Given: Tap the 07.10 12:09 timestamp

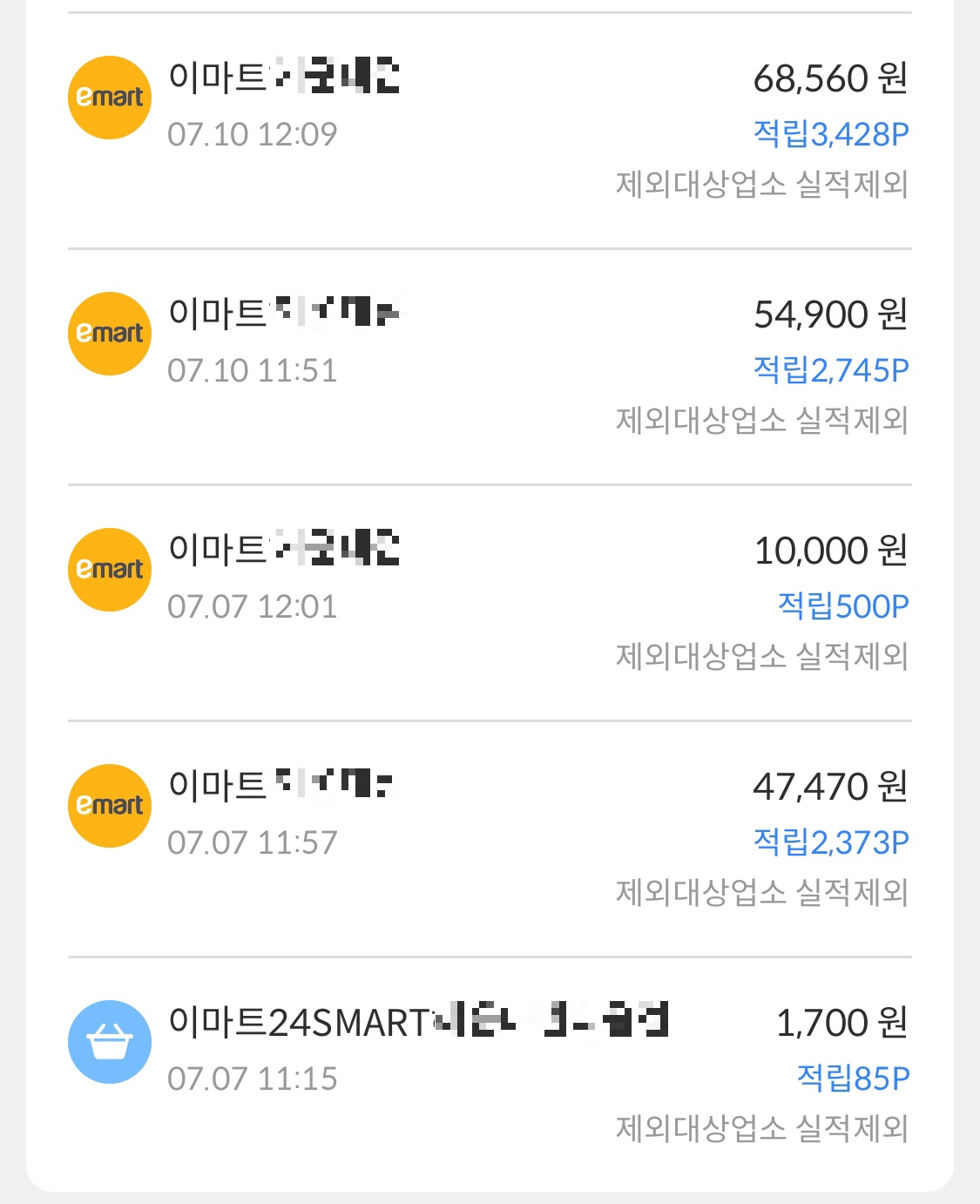Looking at the screenshot, I should pos(253,134).
